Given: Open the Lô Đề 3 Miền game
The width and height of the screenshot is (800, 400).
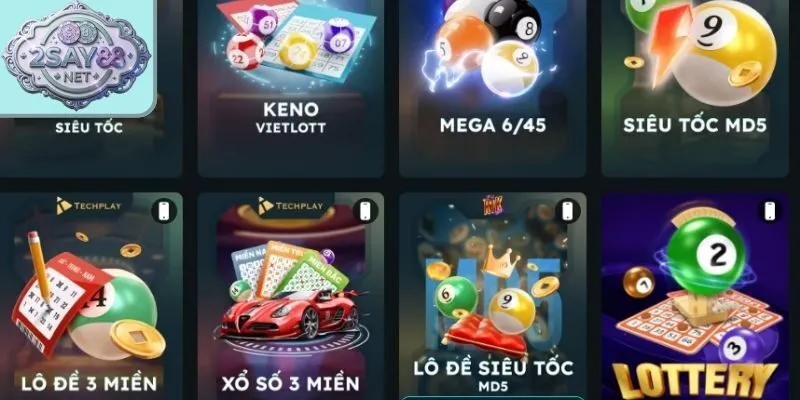Looking at the screenshot, I should pyautogui.click(x=91, y=300).
